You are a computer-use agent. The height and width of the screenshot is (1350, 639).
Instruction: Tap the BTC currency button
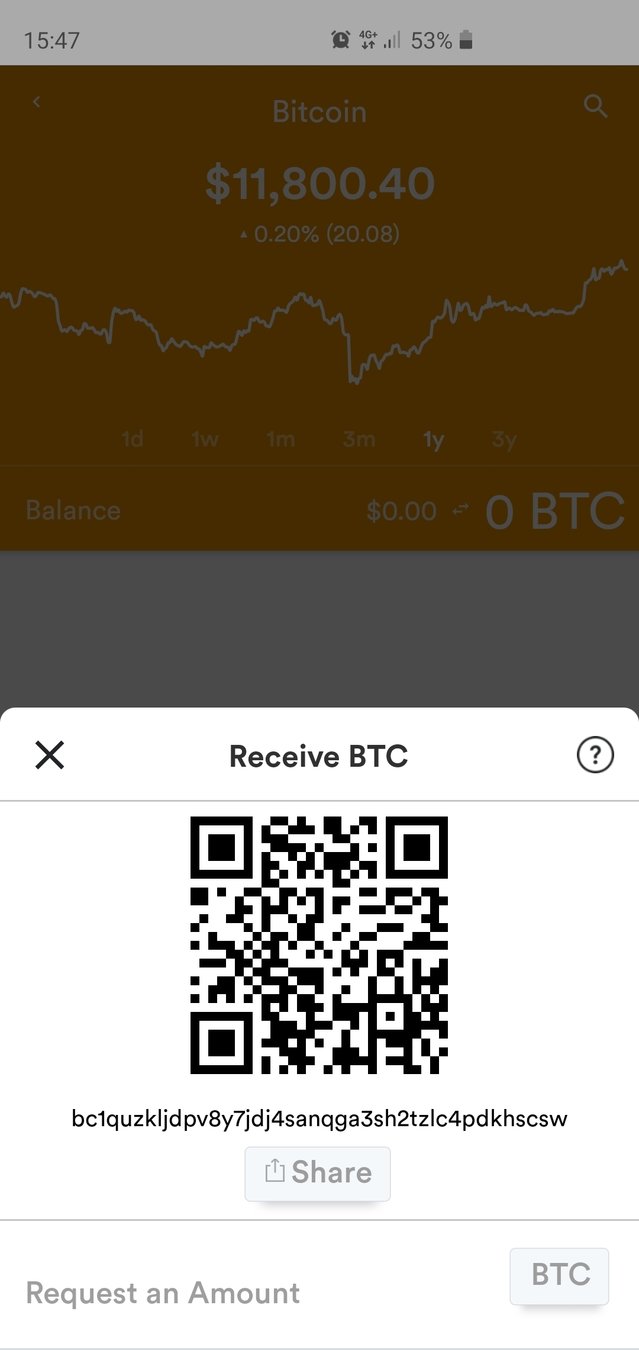coord(559,1275)
